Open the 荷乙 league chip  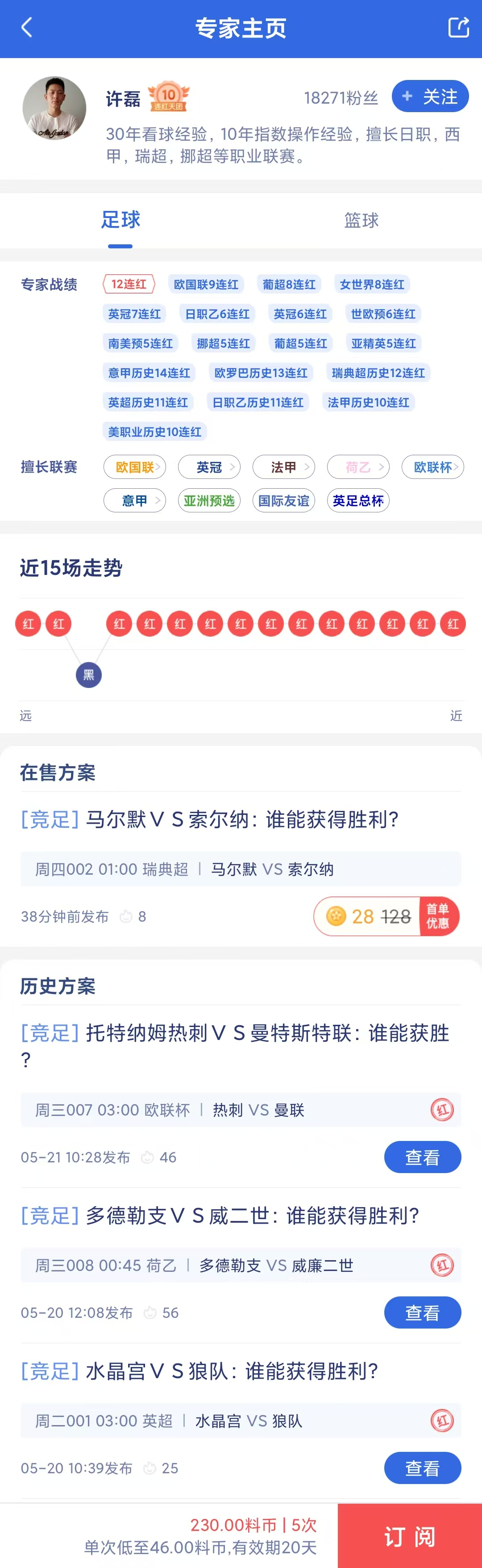358,467
